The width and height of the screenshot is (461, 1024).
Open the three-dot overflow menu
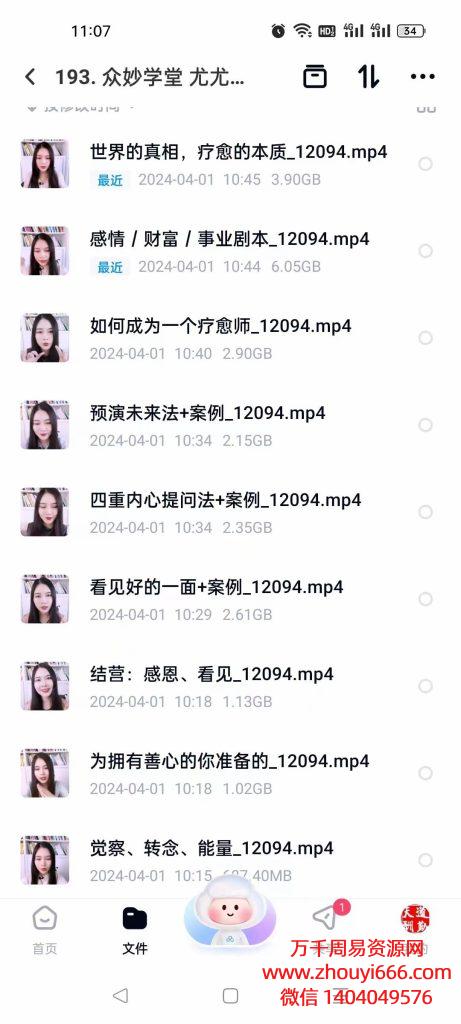422,77
